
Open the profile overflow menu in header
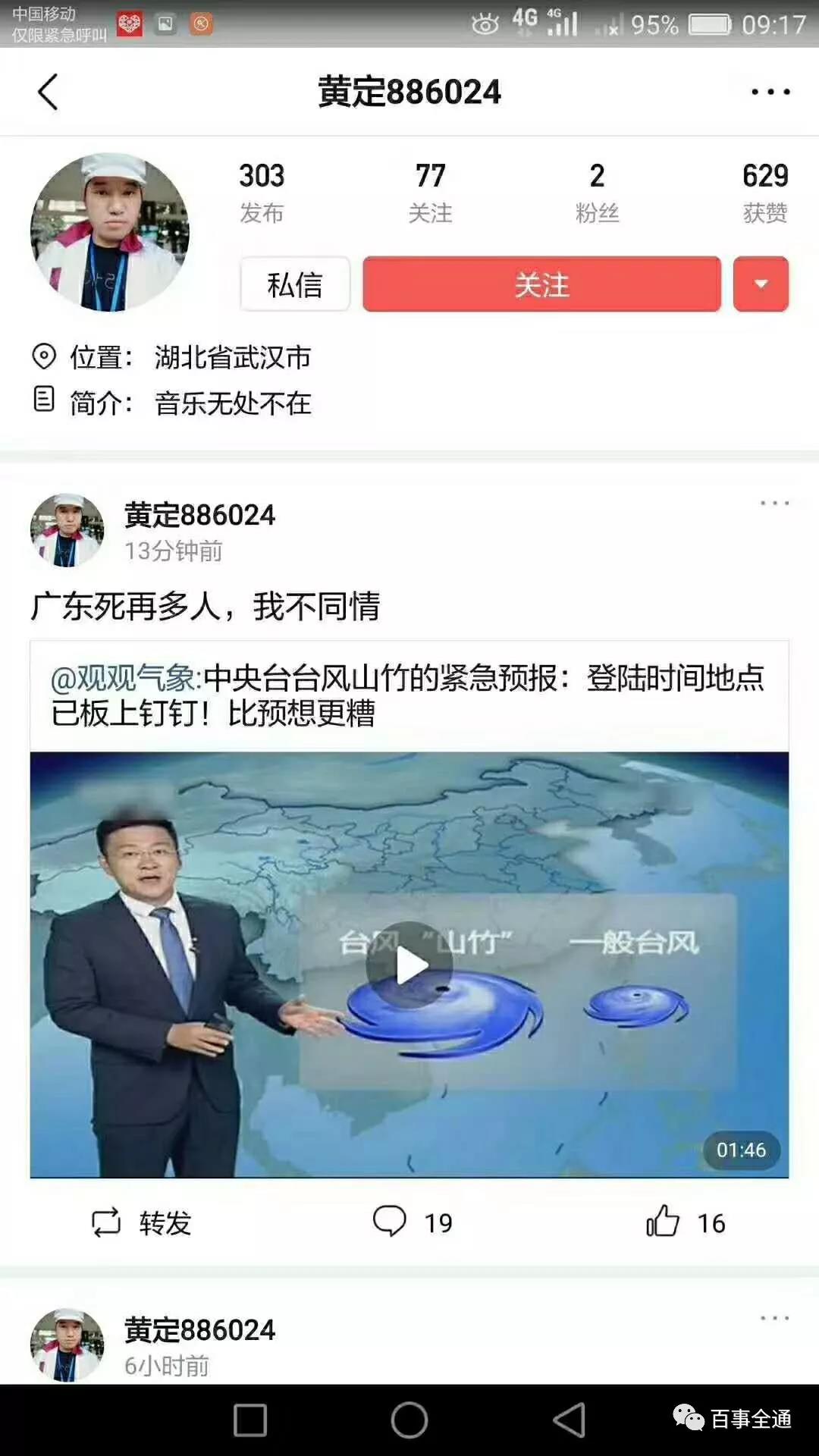tap(770, 93)
